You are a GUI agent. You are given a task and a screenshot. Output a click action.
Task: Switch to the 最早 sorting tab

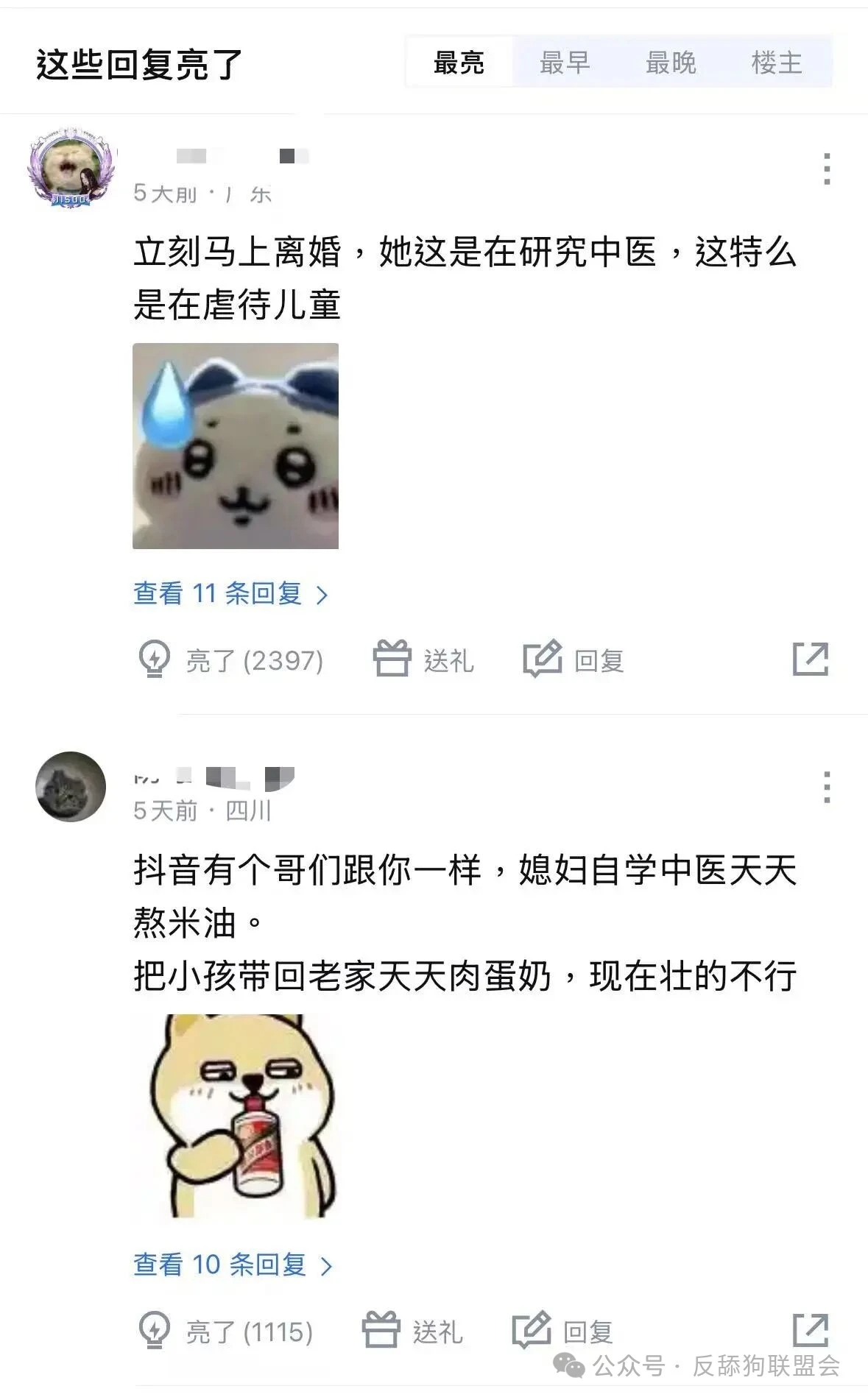565,63
